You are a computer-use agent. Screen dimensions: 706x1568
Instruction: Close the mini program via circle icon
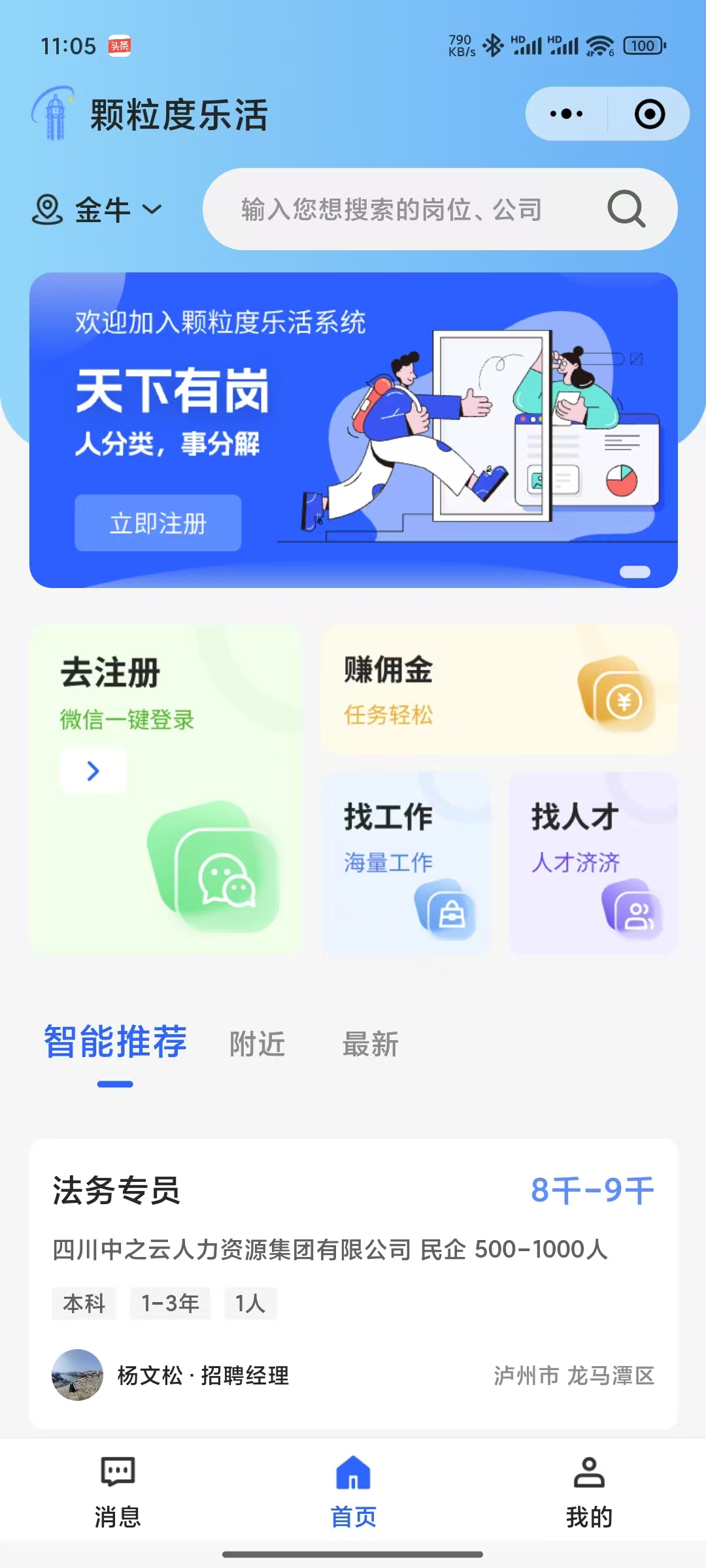(x=649, y=114)
